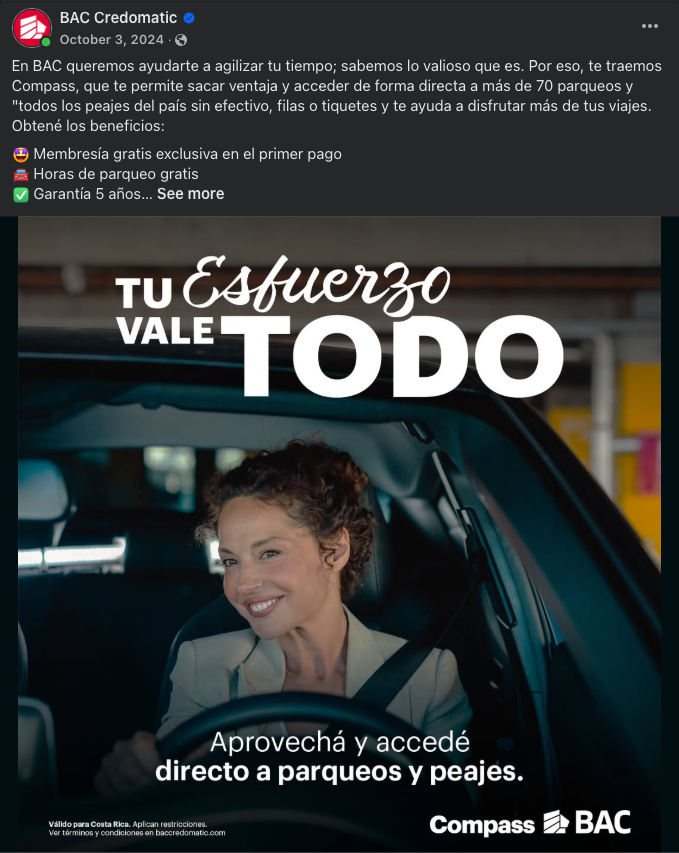Open BAC Credomatic profile picture
Viewport: 679px width, 853px height.
click(x=31, y=28)
